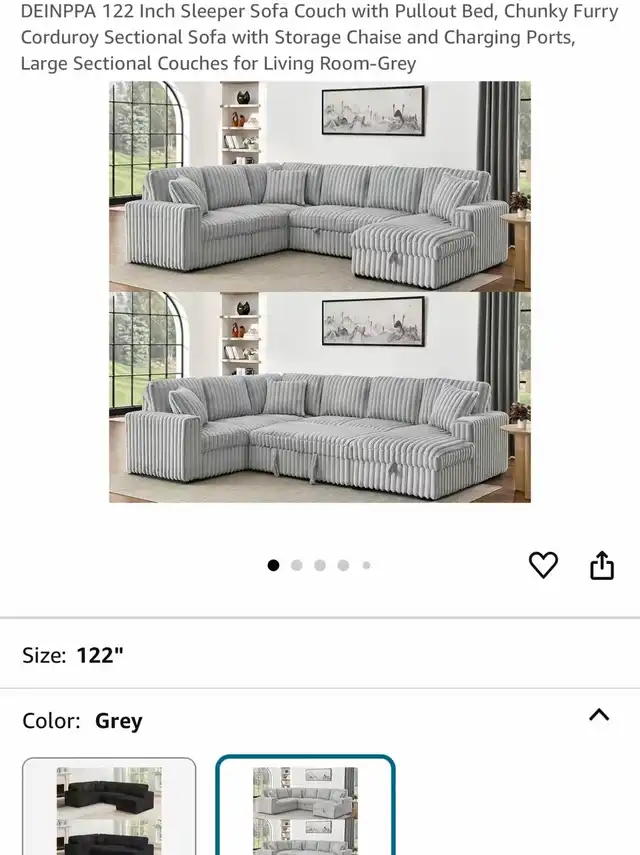Select the black sofa color option
This screenshot has width=640, height=855.
tap(109, 808)
